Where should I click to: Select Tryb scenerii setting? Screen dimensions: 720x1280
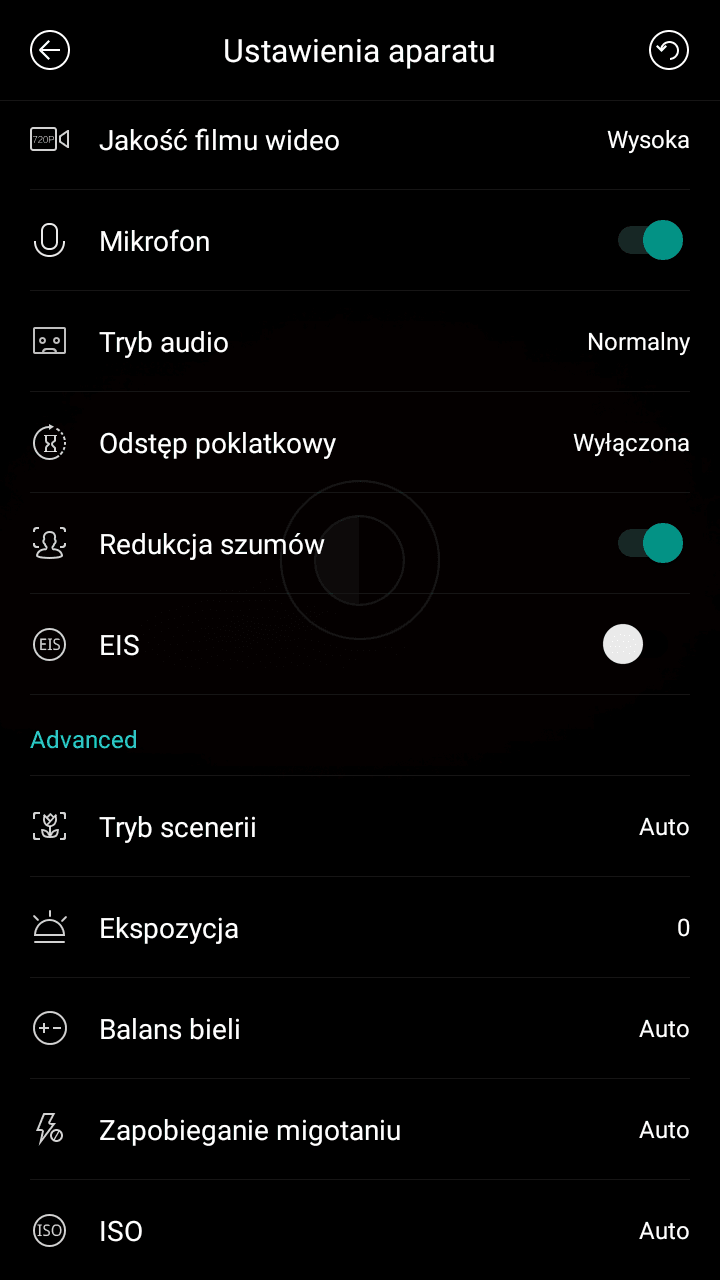[360, 827]
